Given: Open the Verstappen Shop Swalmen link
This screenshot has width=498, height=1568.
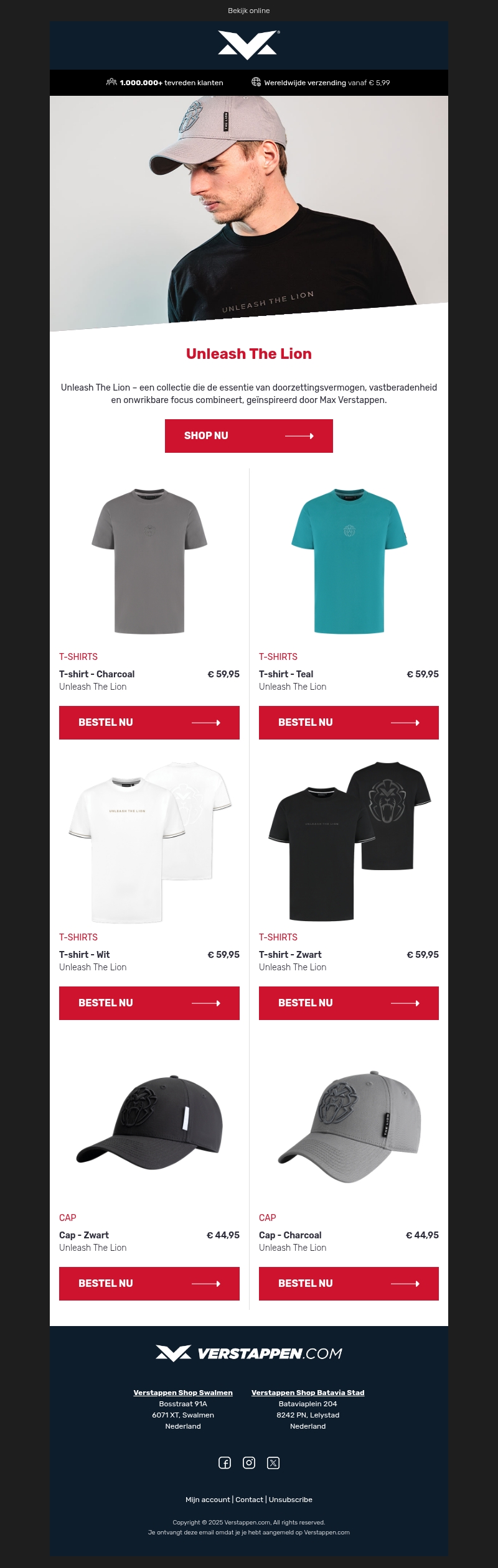Looking at the screenshot, I should [x=183, y=1393].
